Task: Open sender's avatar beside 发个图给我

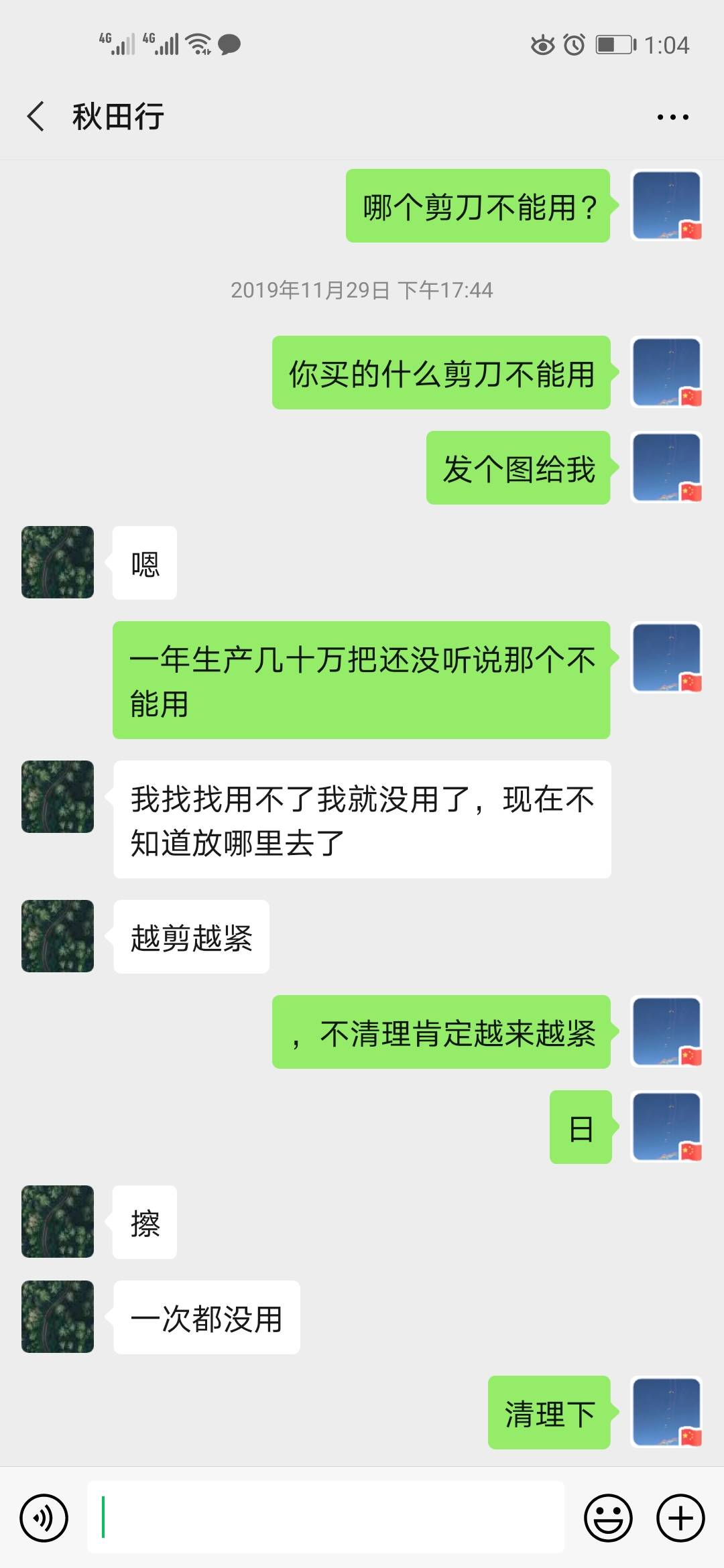Action: (x=667, y=468)
